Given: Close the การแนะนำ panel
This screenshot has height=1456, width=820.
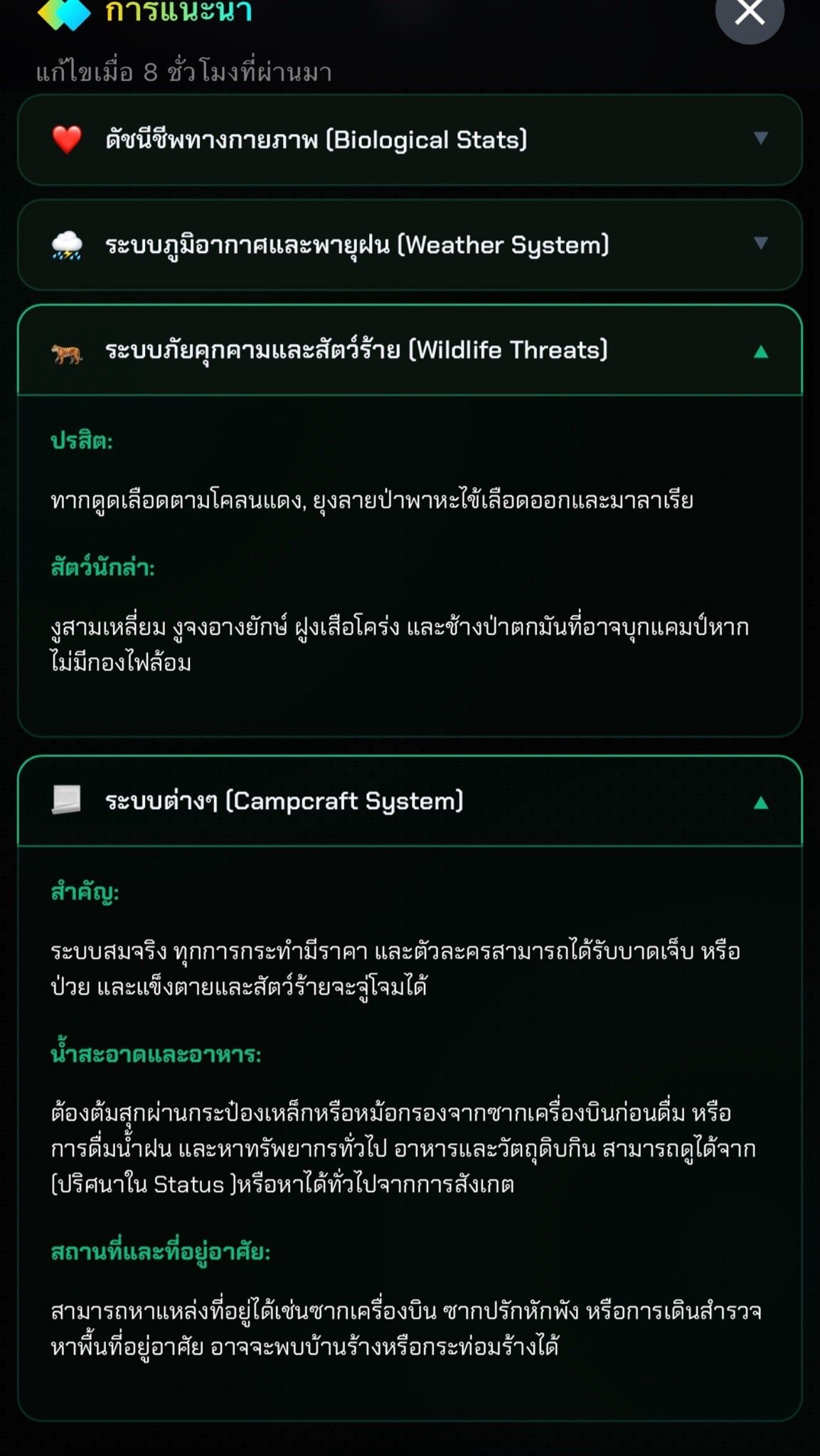Looking at the screenshot, I should [750, 12].
